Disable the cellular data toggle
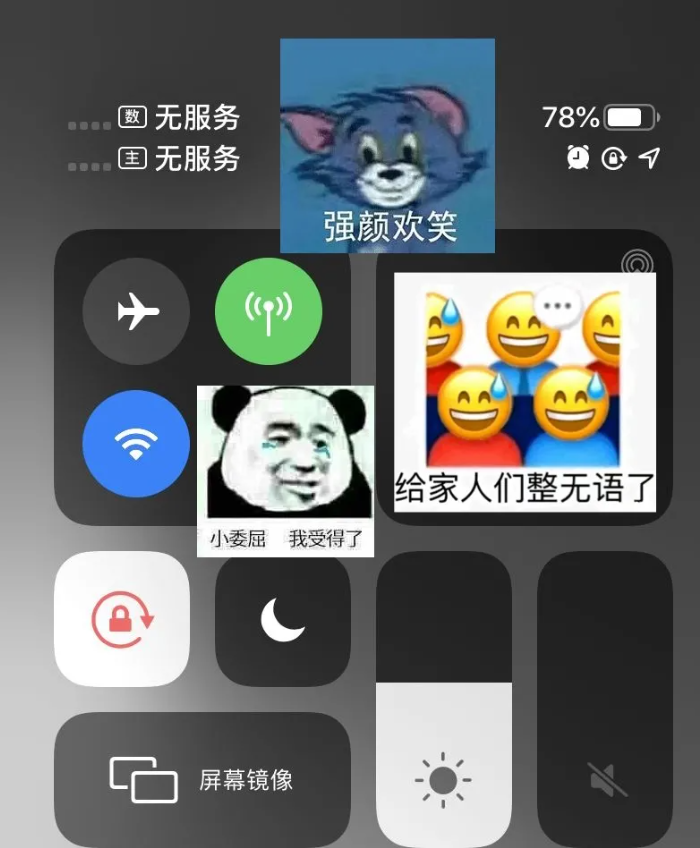Image resolution: width=700 pixels, height=848 pixels. coord(268,311)
